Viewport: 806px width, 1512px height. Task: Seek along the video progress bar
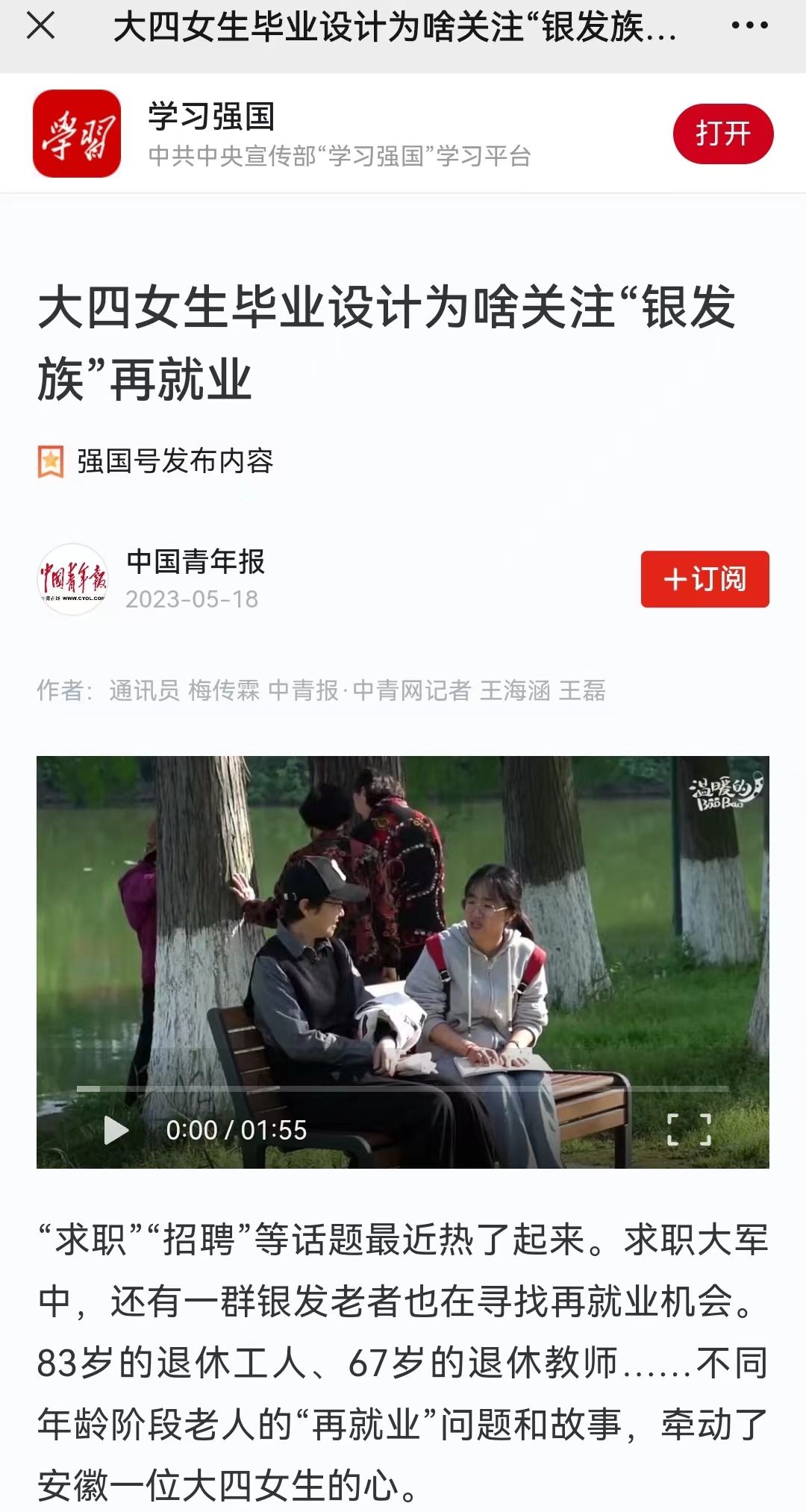click(x=403, y=1089)
